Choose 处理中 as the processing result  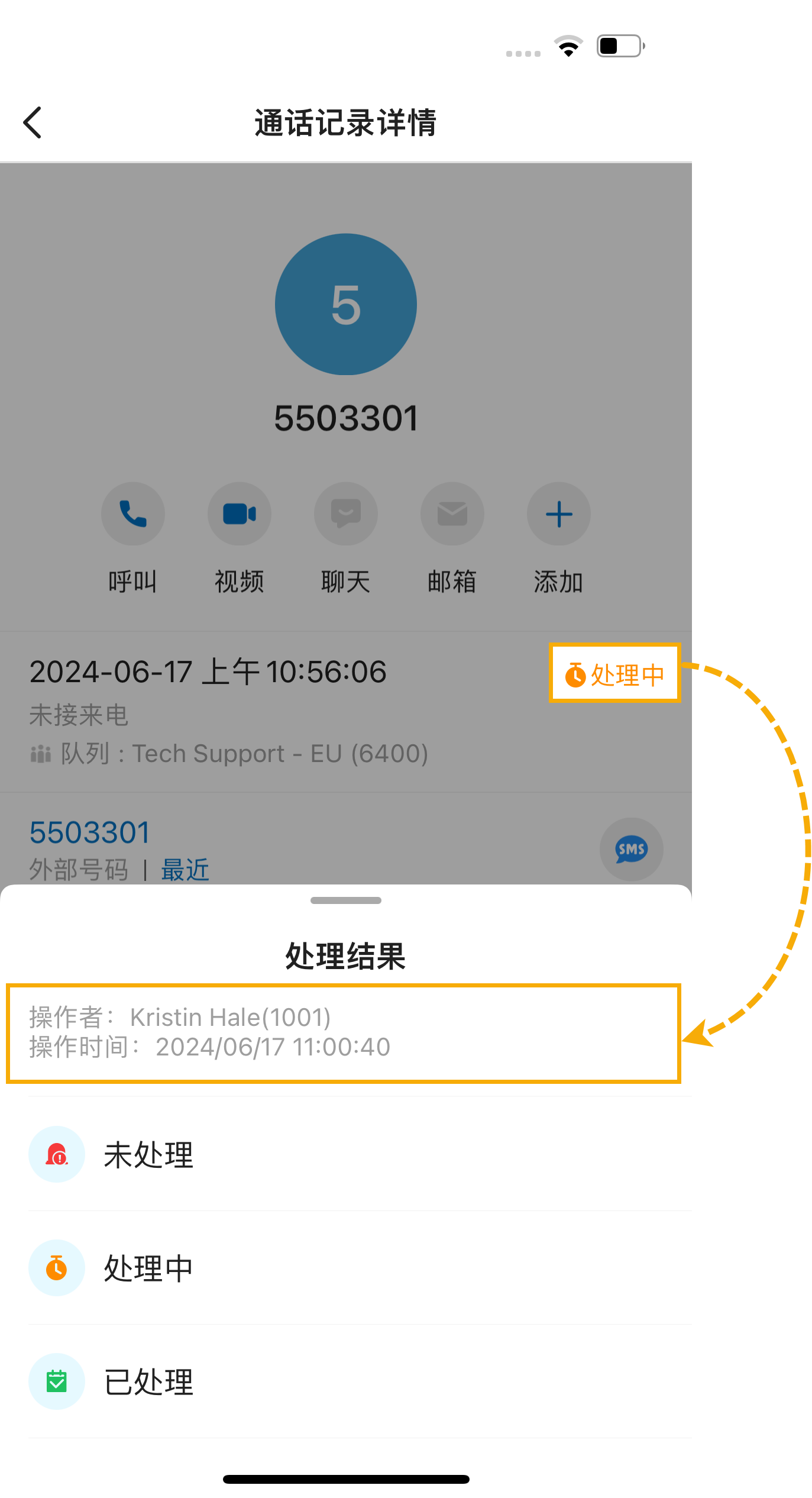(x=148, y=1268)
